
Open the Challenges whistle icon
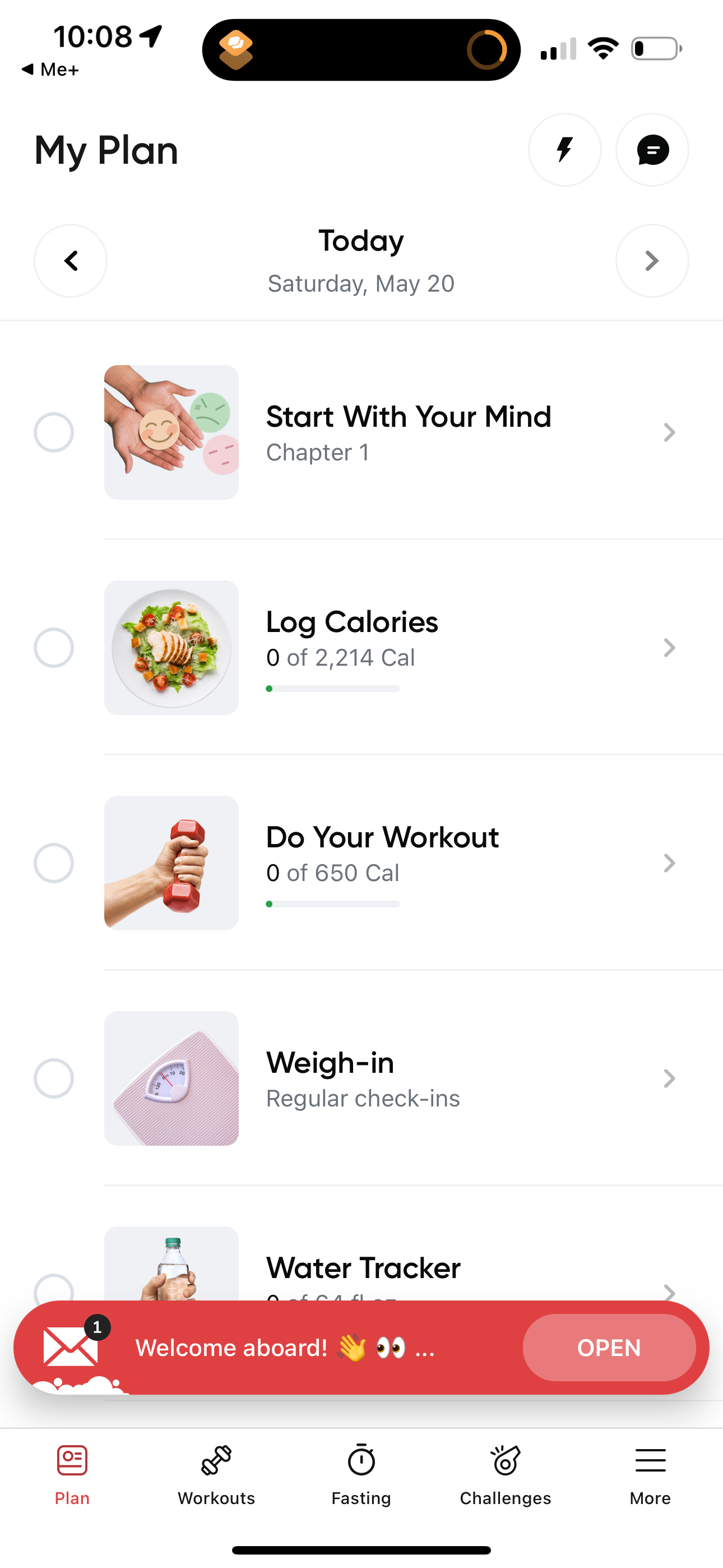click(x=505, y=1460)
